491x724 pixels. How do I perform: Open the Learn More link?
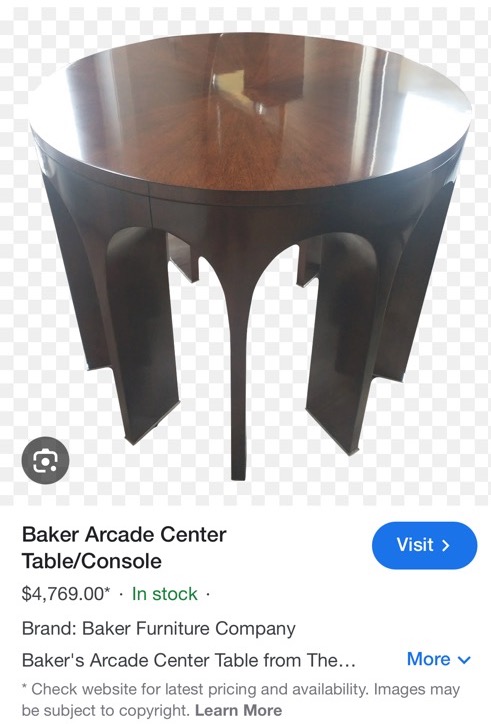pyautogui.click(x=238, y=710)
